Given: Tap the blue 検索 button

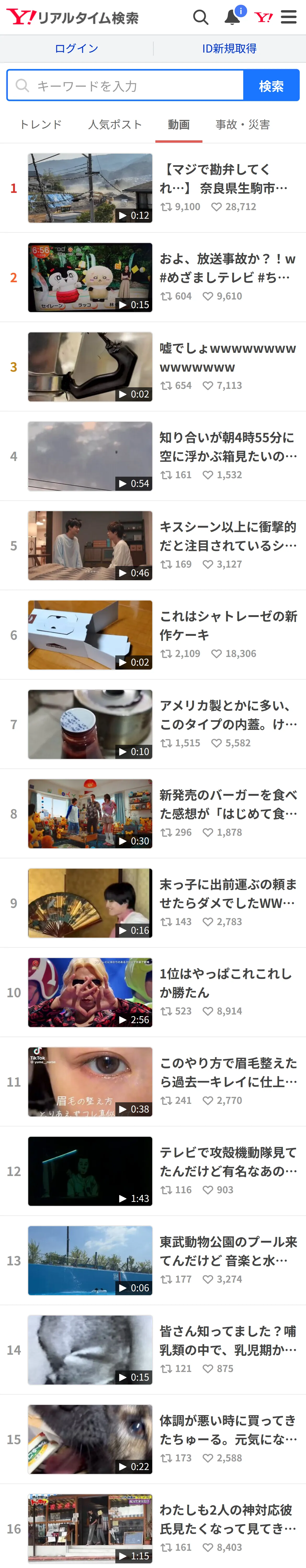Looking at the screenshot, I should click(271, 85).
